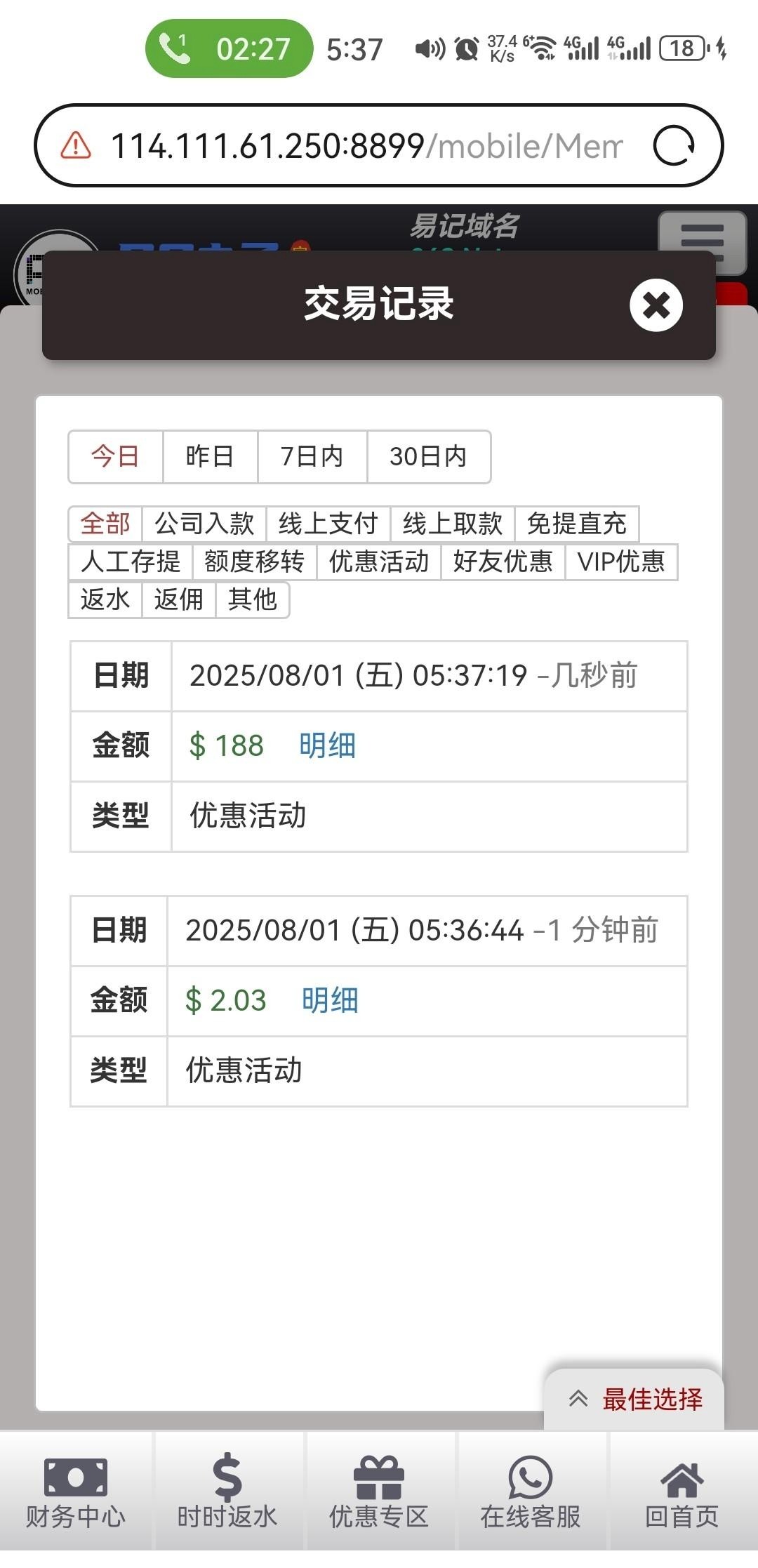View 明细 for the $188 record
This screenshot has width=758, height=1568.
(327, 745)
